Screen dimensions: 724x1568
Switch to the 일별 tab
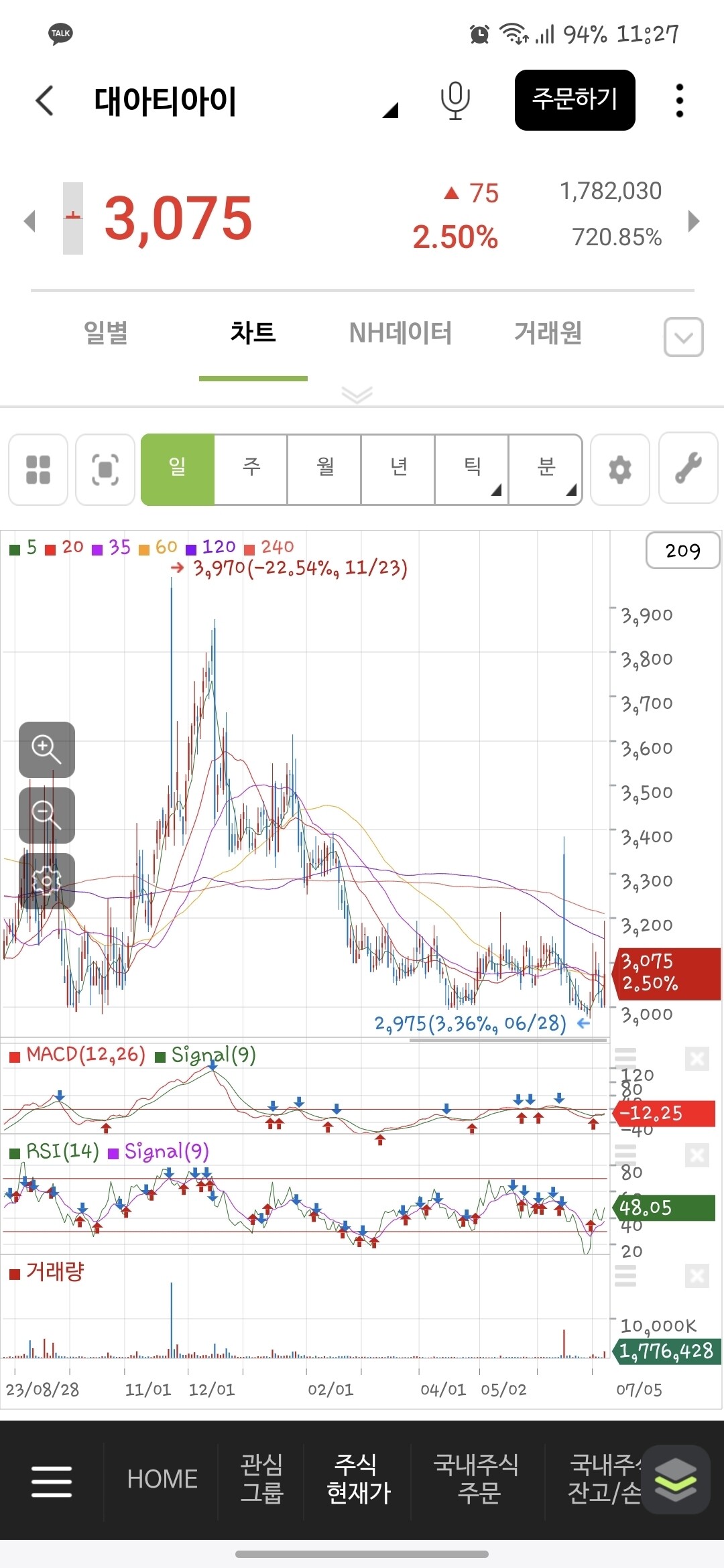[106, 333]
